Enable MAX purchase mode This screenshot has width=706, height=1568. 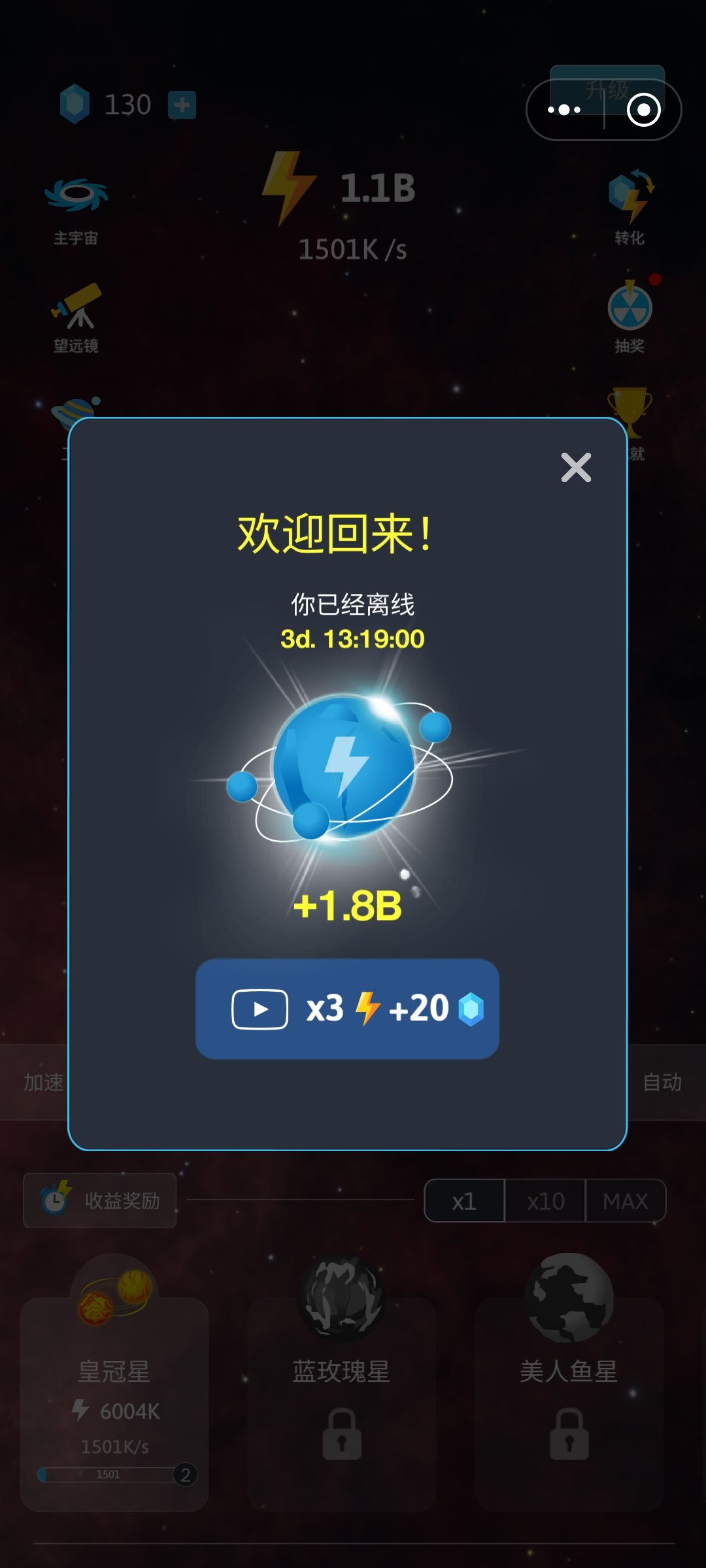pos(624,1201)
